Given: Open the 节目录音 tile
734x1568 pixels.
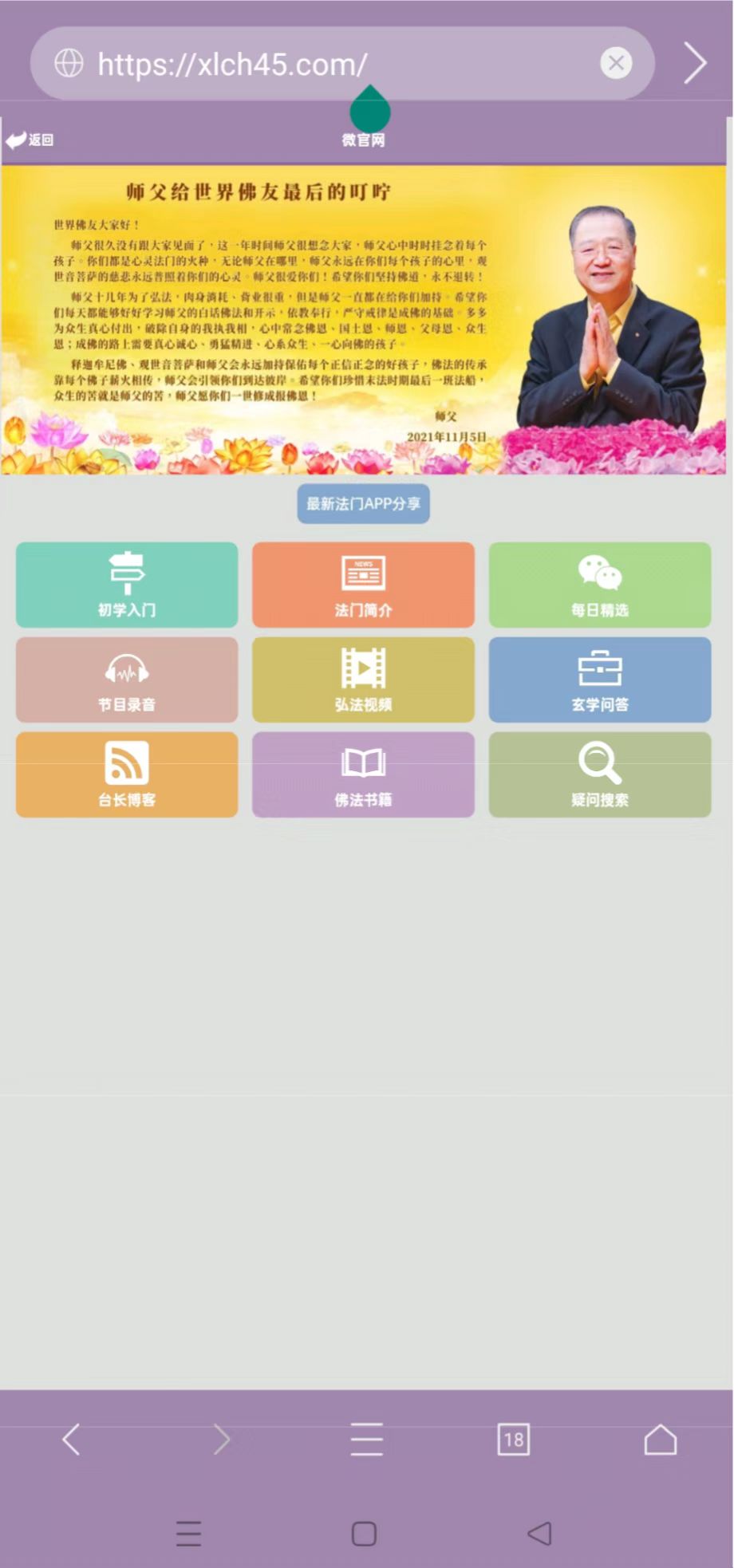Looking at the screenshot, I should point(127,680).
